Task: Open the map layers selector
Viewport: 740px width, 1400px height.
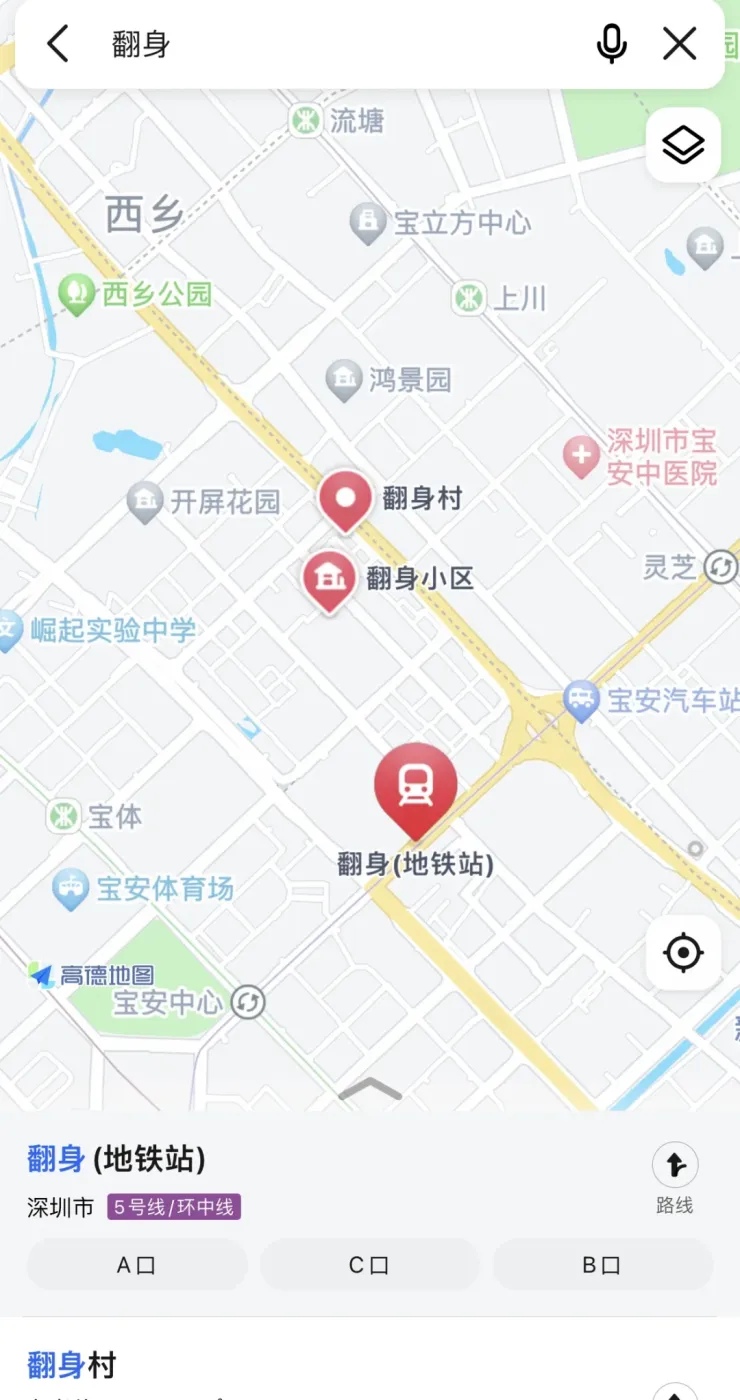Action: [683, 146]
